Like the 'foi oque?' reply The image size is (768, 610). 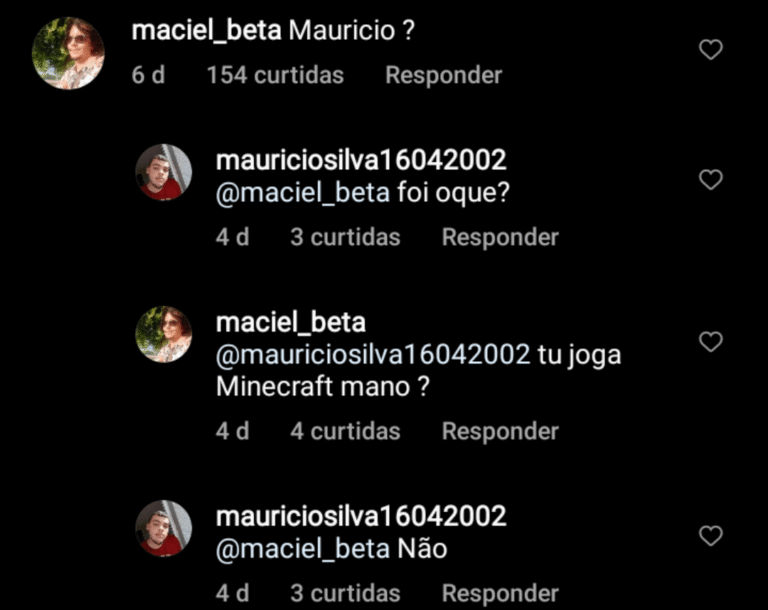click(710, 180)
